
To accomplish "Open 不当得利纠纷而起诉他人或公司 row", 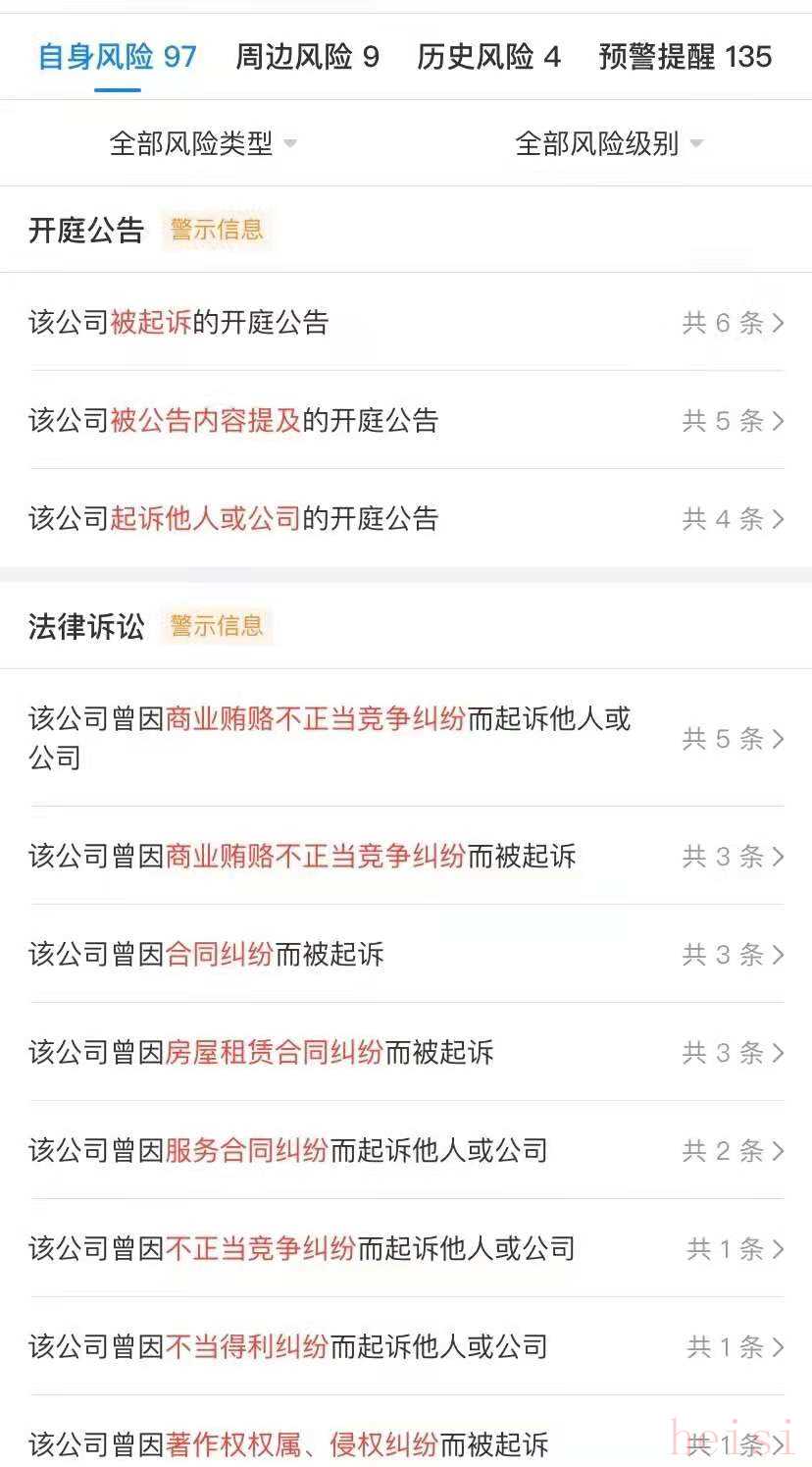I will click(x=406, y=1346).
